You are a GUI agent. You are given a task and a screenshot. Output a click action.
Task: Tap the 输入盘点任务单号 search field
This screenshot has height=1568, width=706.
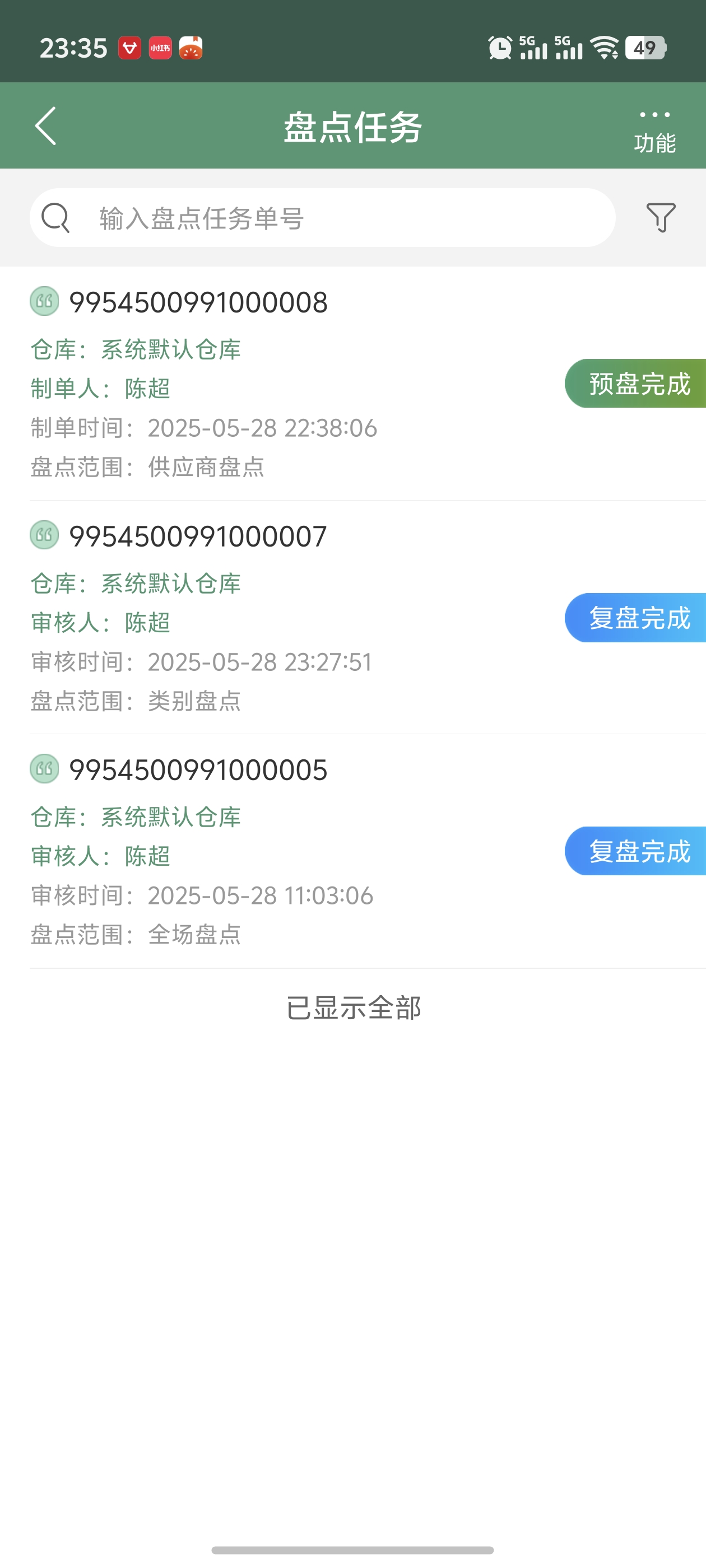(x=322, y=217)
